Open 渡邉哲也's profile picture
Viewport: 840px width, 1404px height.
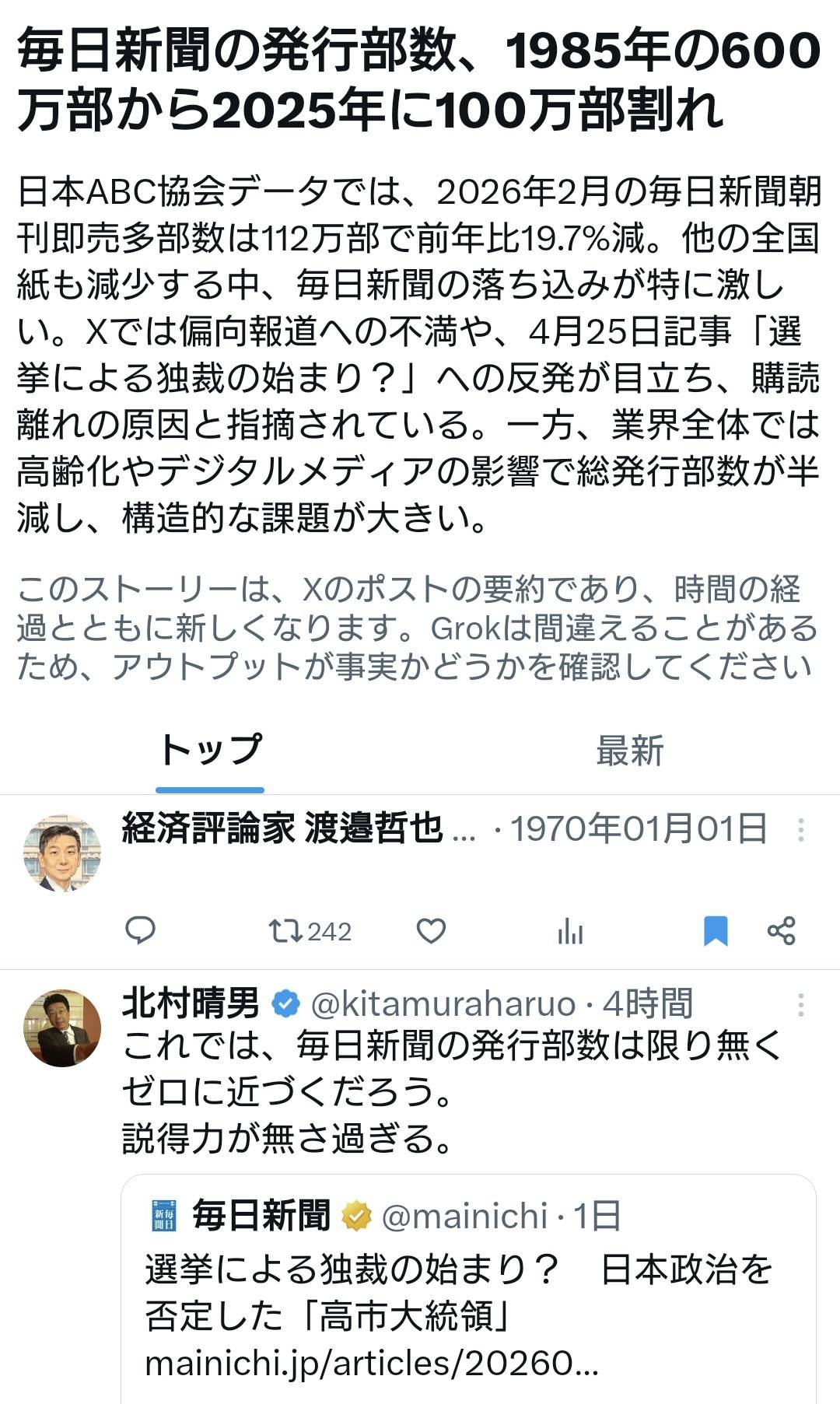[62, 853]
